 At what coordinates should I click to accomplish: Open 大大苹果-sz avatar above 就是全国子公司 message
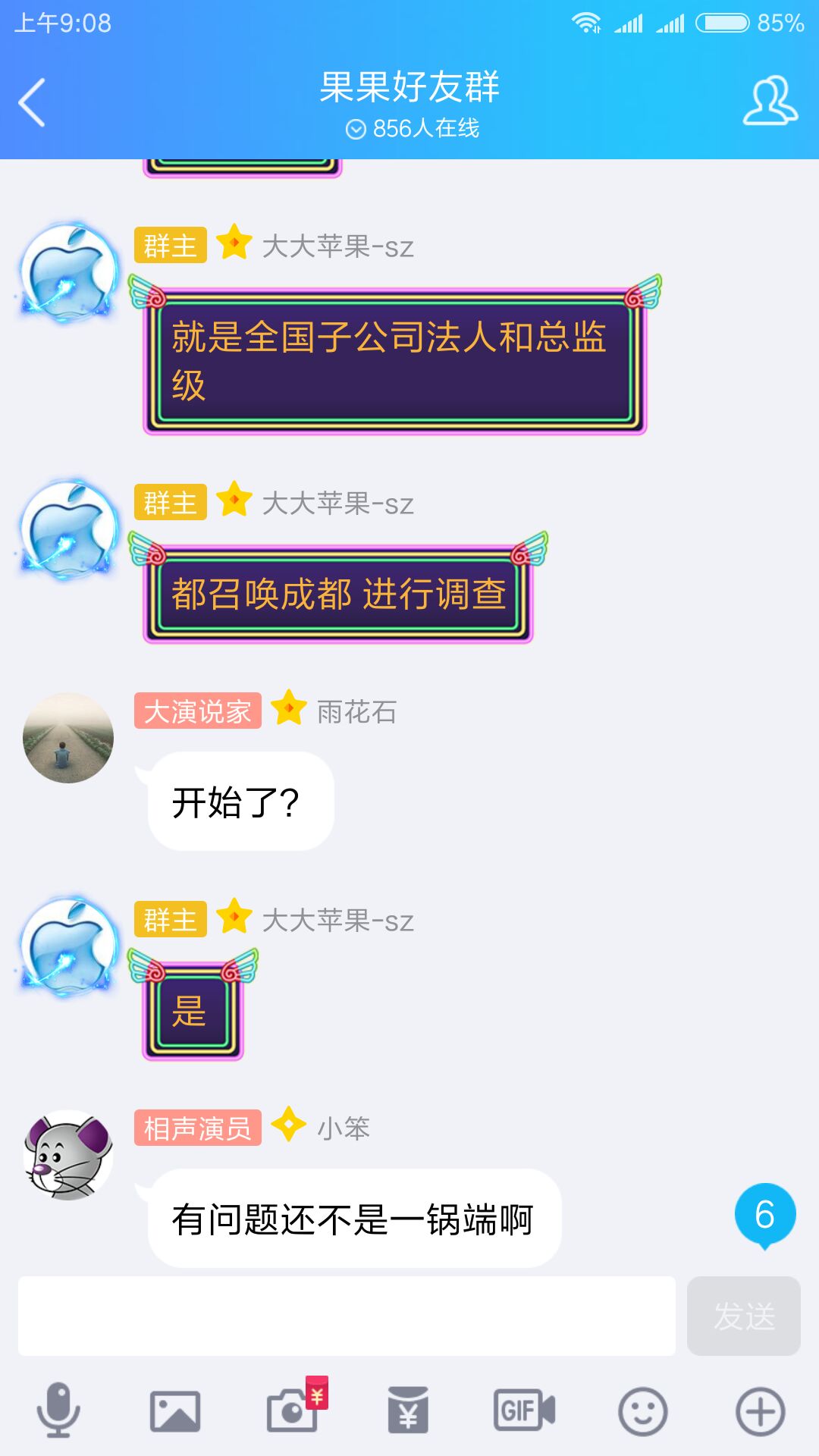pos(68,273)
